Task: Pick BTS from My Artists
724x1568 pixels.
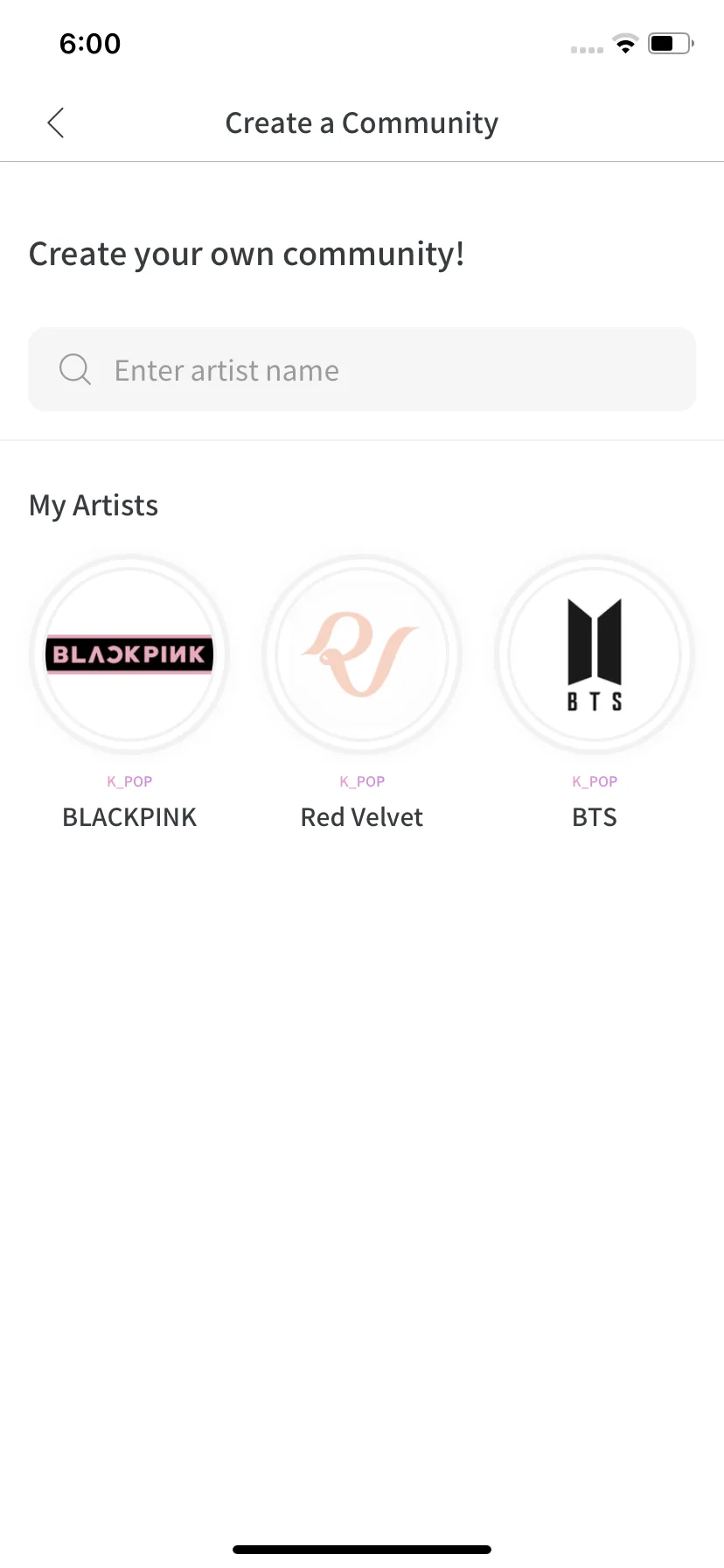Action: [x=595, y=655]
